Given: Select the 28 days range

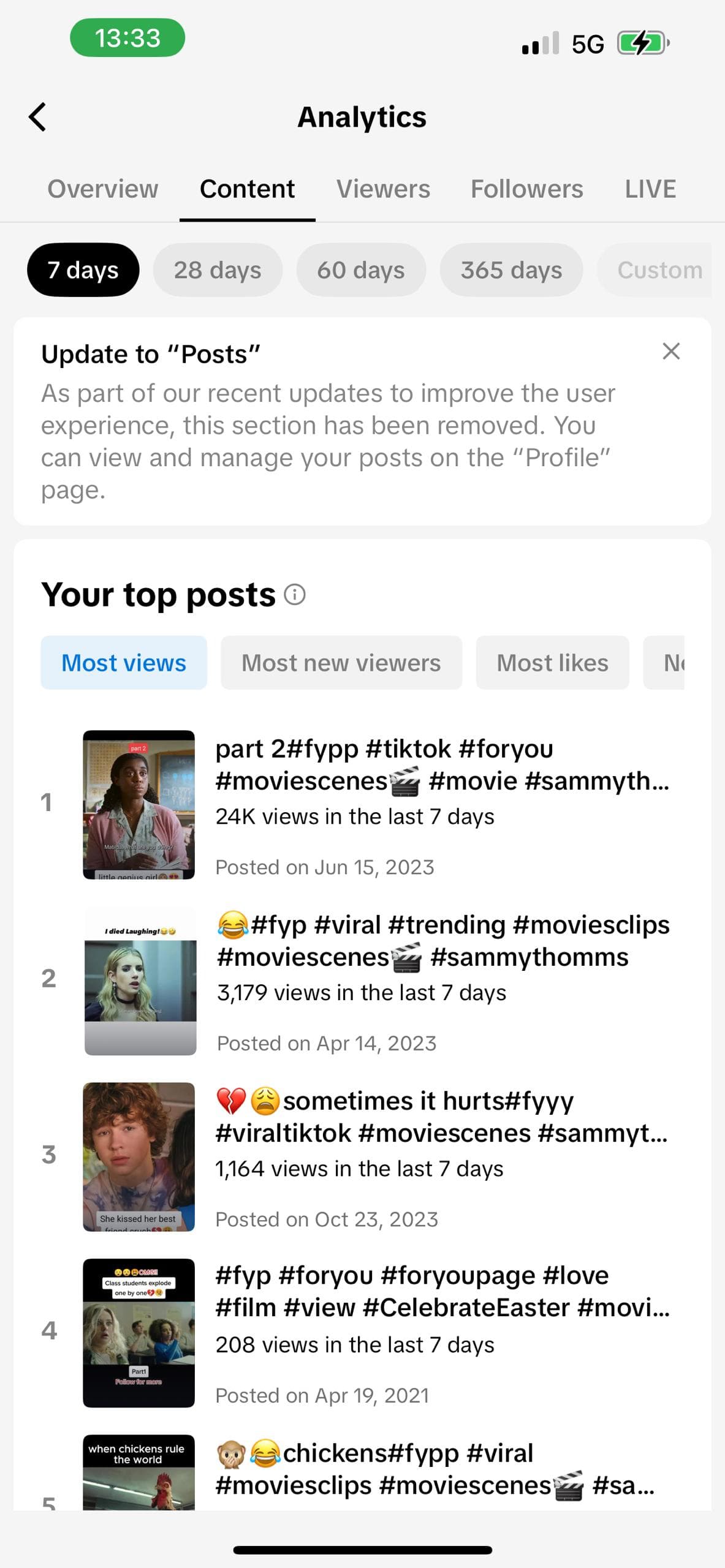Looking at the screenshot, I should point(218,270).
